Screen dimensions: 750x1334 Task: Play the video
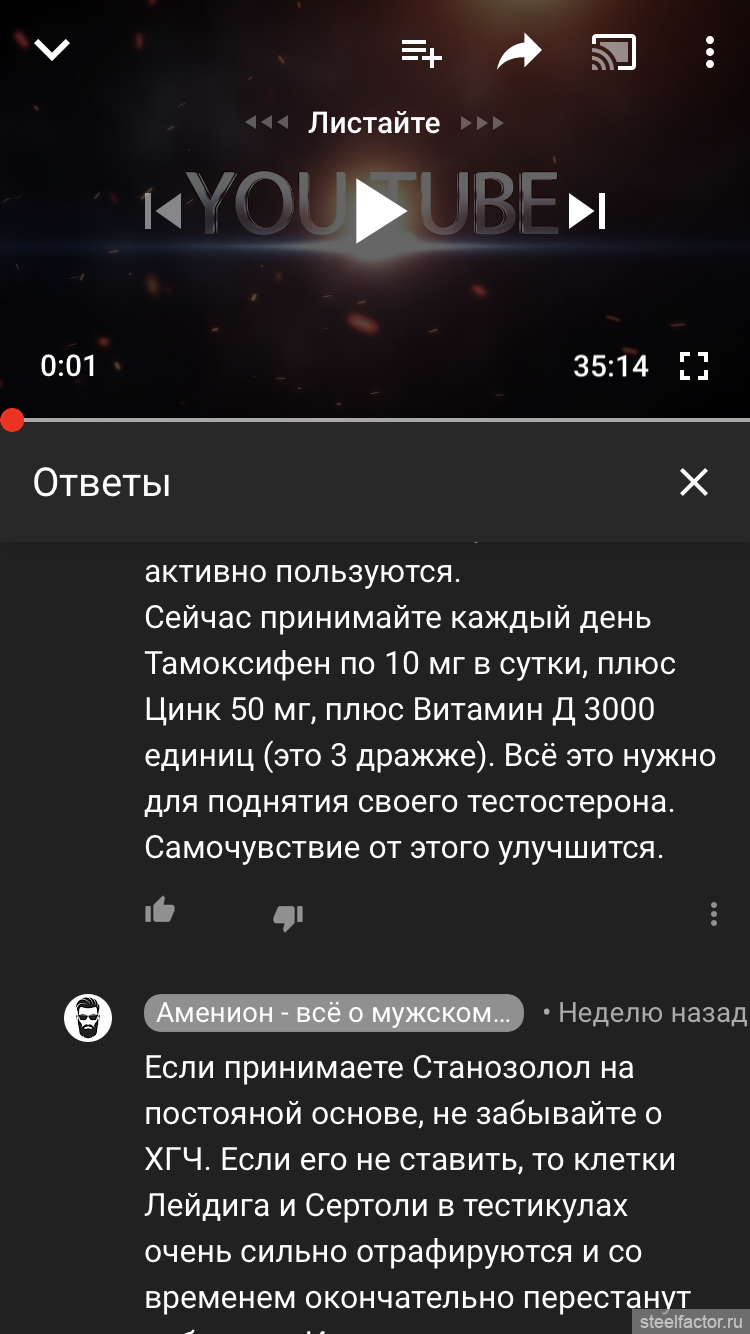(x=379, y=211)
